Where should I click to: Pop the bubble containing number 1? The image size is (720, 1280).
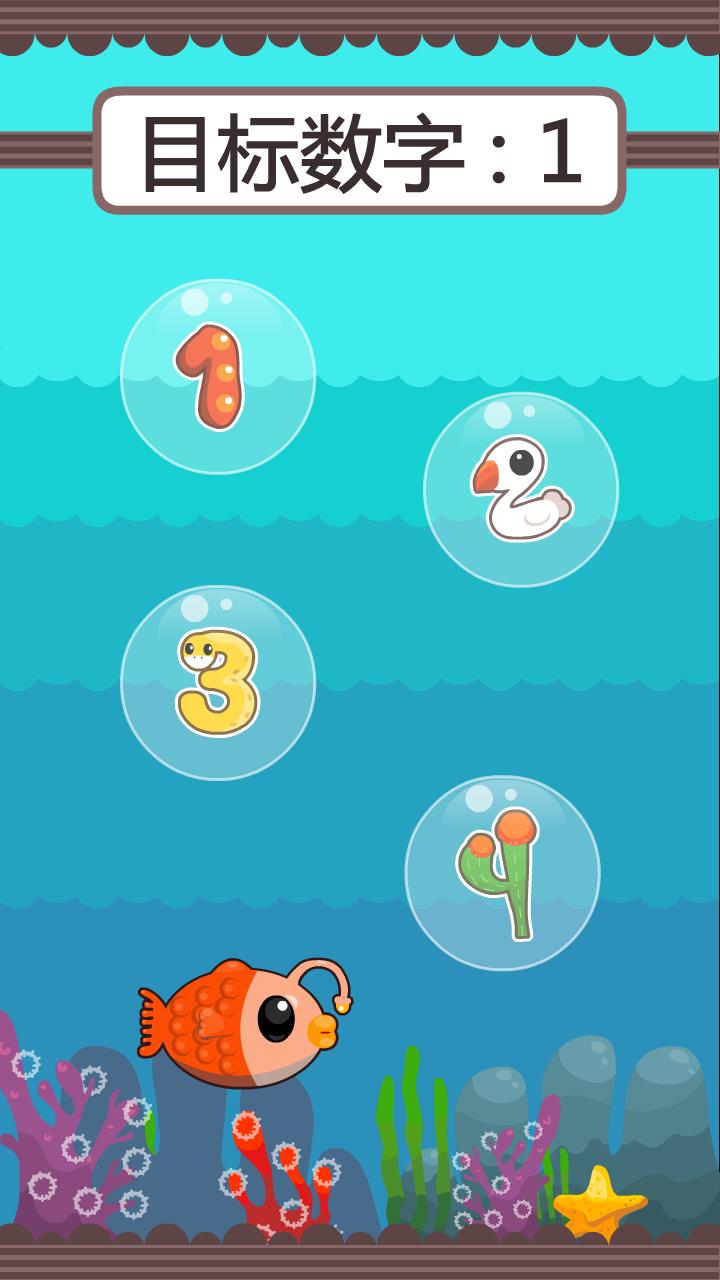pyautogui.click(x=218, y=377)
